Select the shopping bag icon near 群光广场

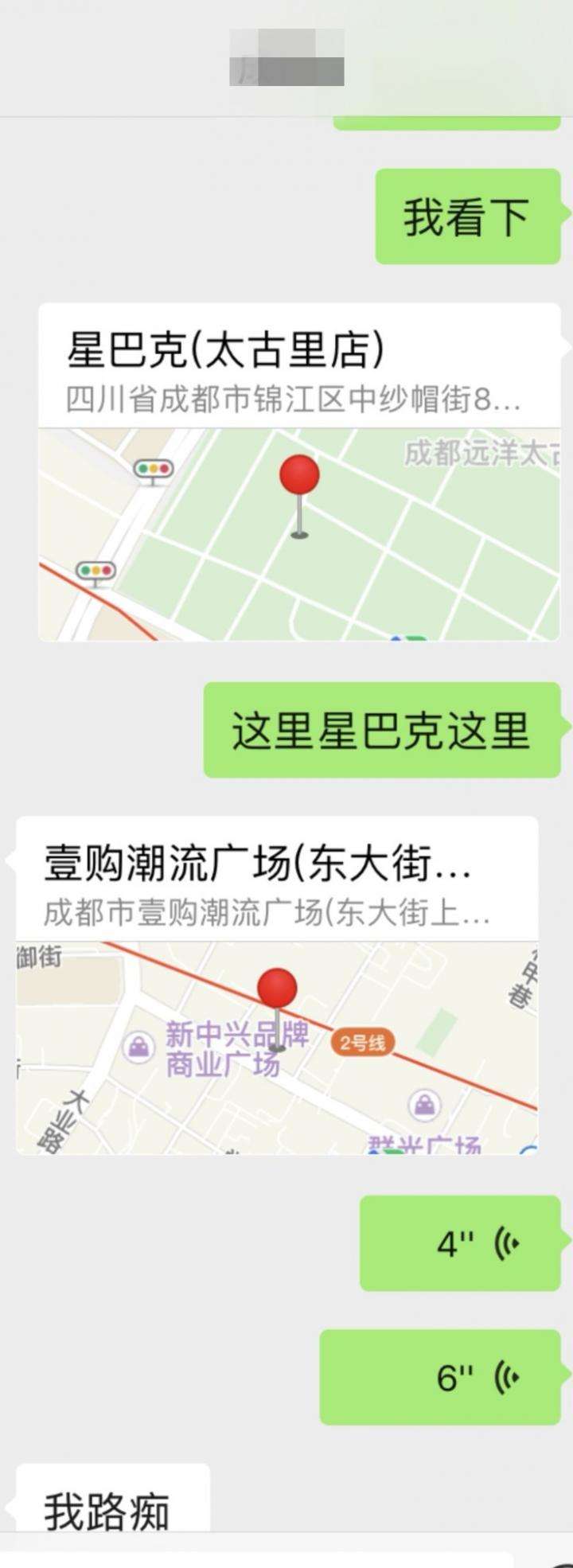click(x=423, y=1105)
